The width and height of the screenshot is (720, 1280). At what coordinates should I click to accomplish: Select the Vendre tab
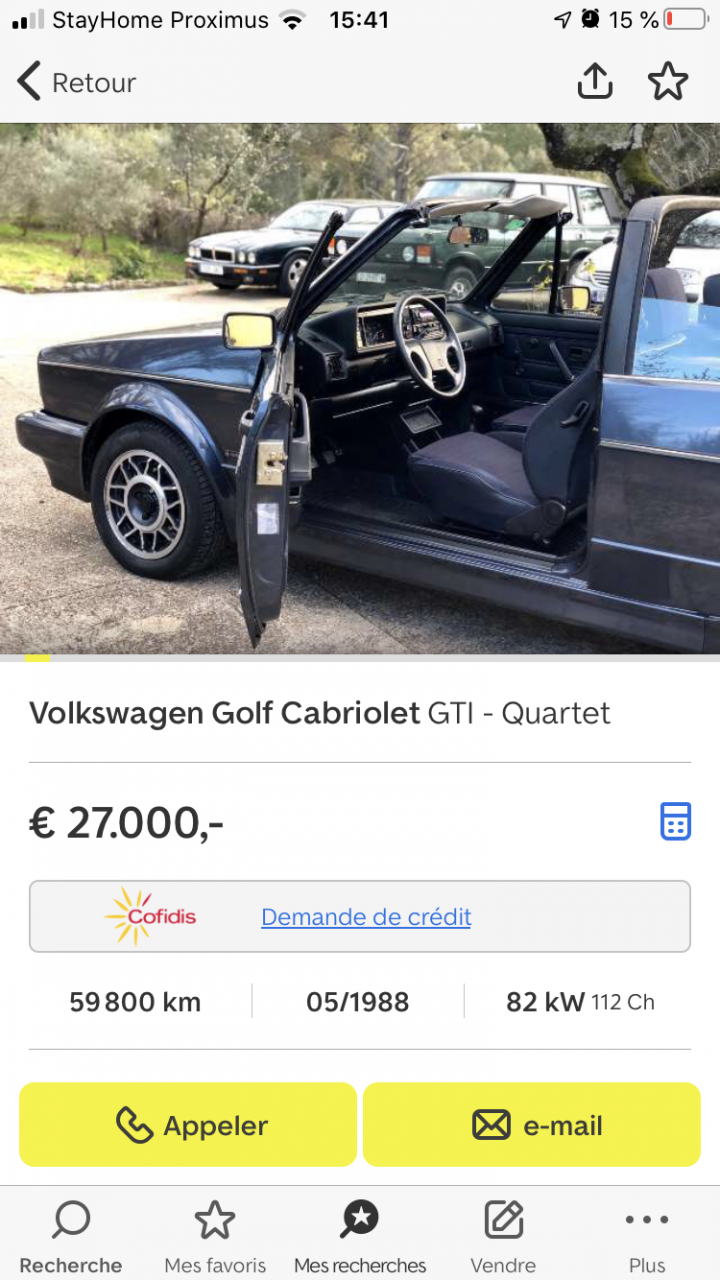click(x=503, y=1237)
